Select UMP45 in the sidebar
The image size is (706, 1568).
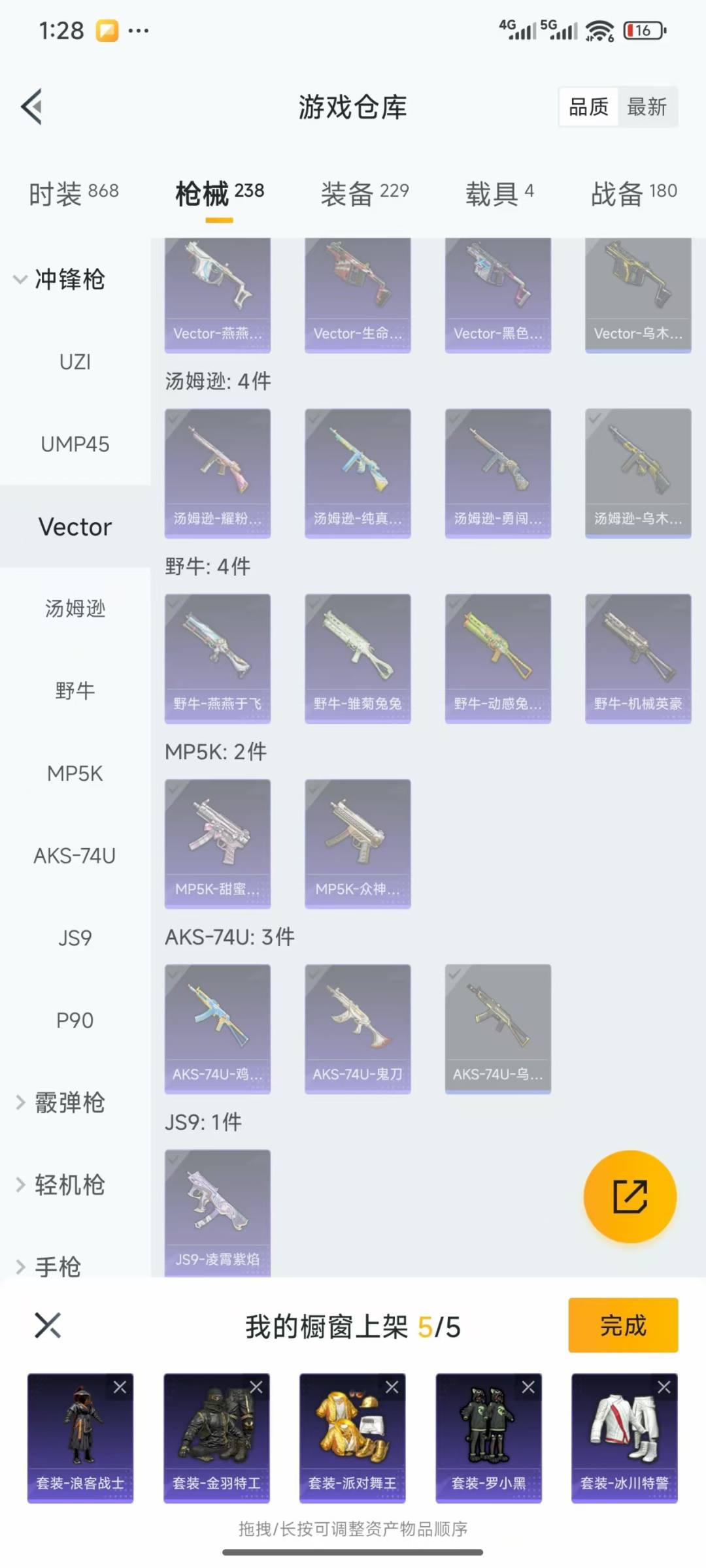(x=75, y=444)
